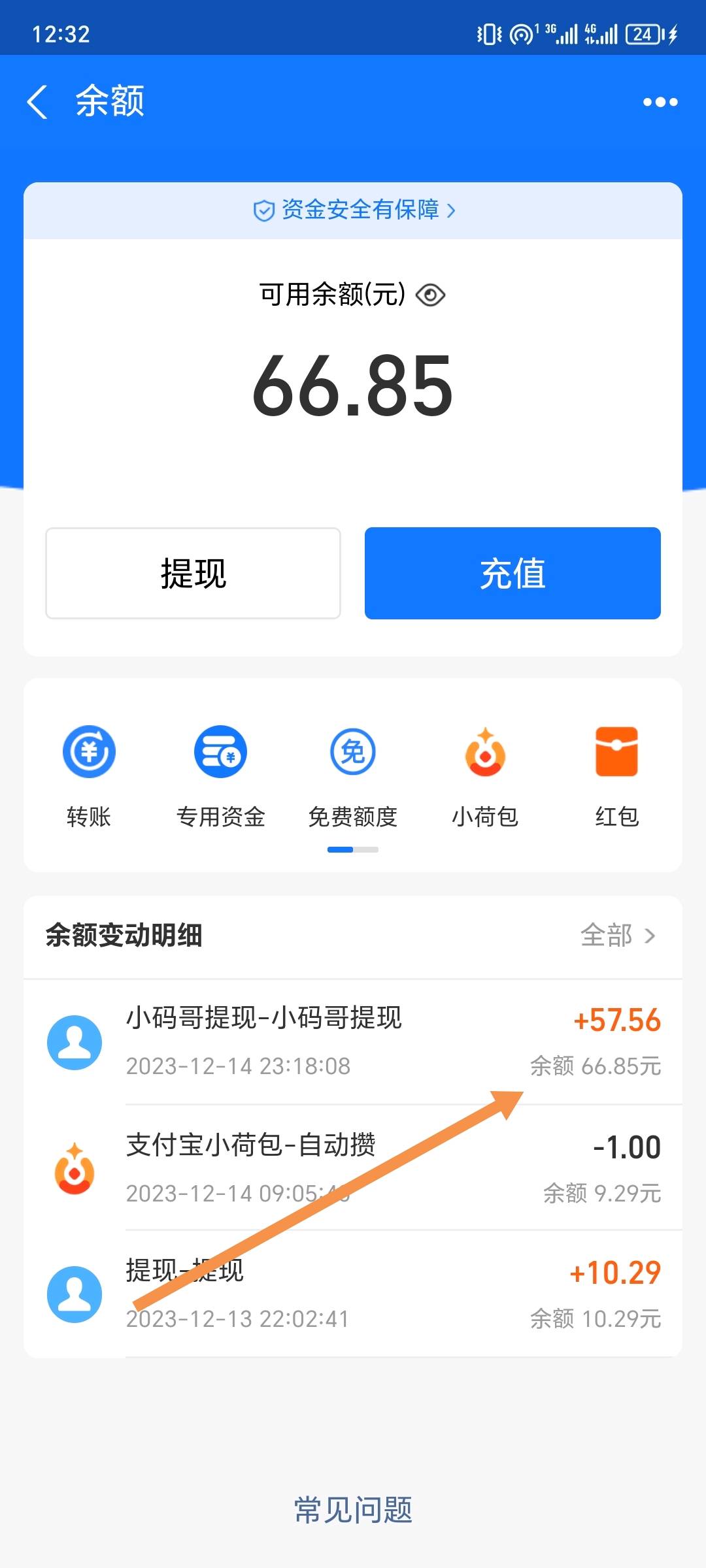View 全部 balance change details

pos(617,936)
